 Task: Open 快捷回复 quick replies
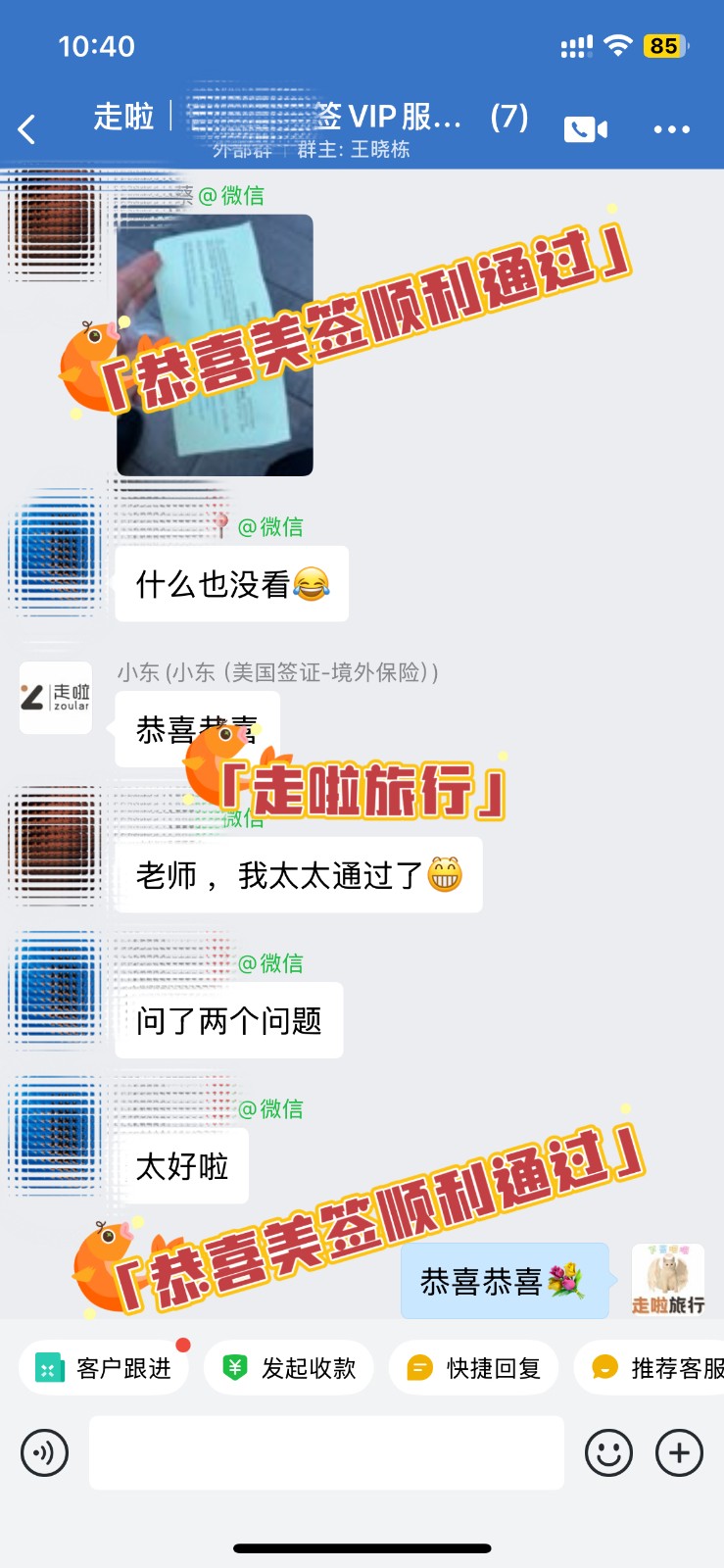(474, 1367)
